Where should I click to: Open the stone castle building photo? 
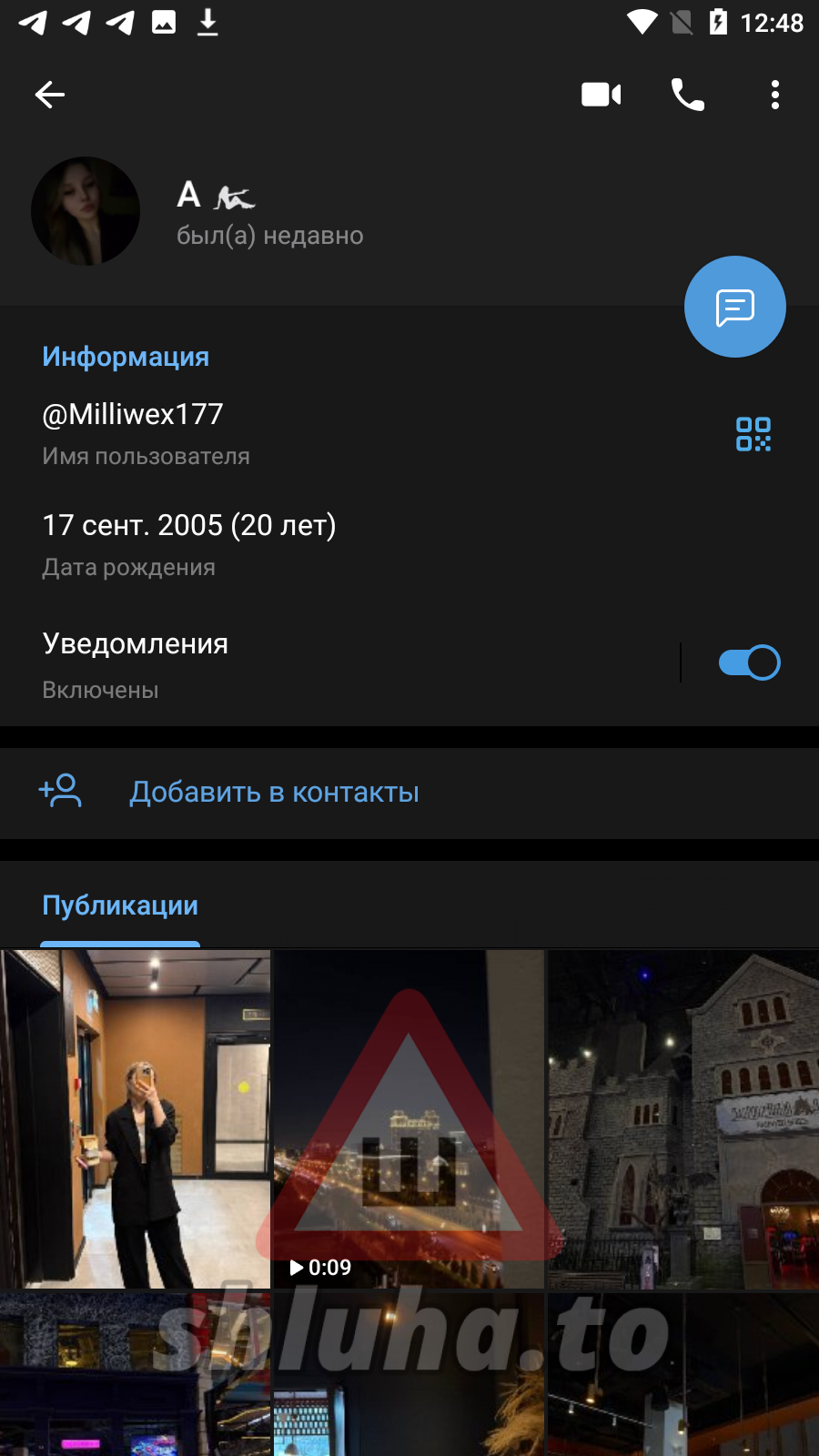tap(683, 1118)
